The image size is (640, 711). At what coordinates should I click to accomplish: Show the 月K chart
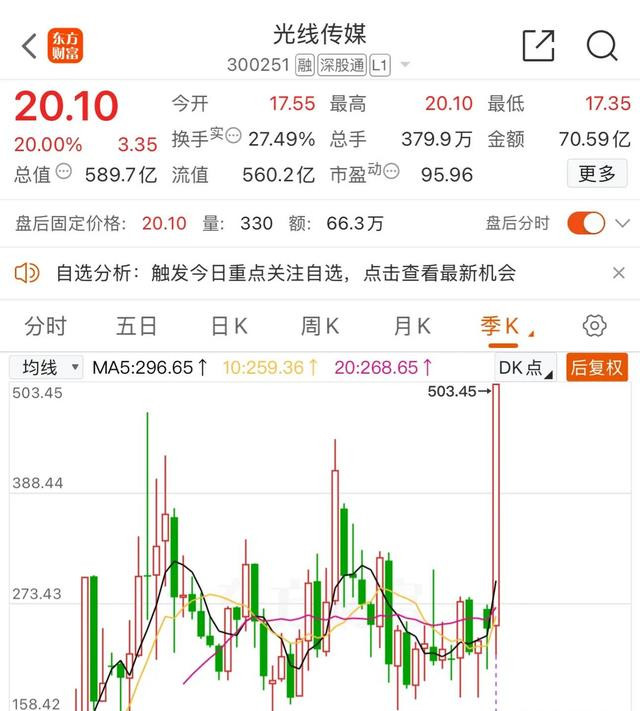coord(411,325)
